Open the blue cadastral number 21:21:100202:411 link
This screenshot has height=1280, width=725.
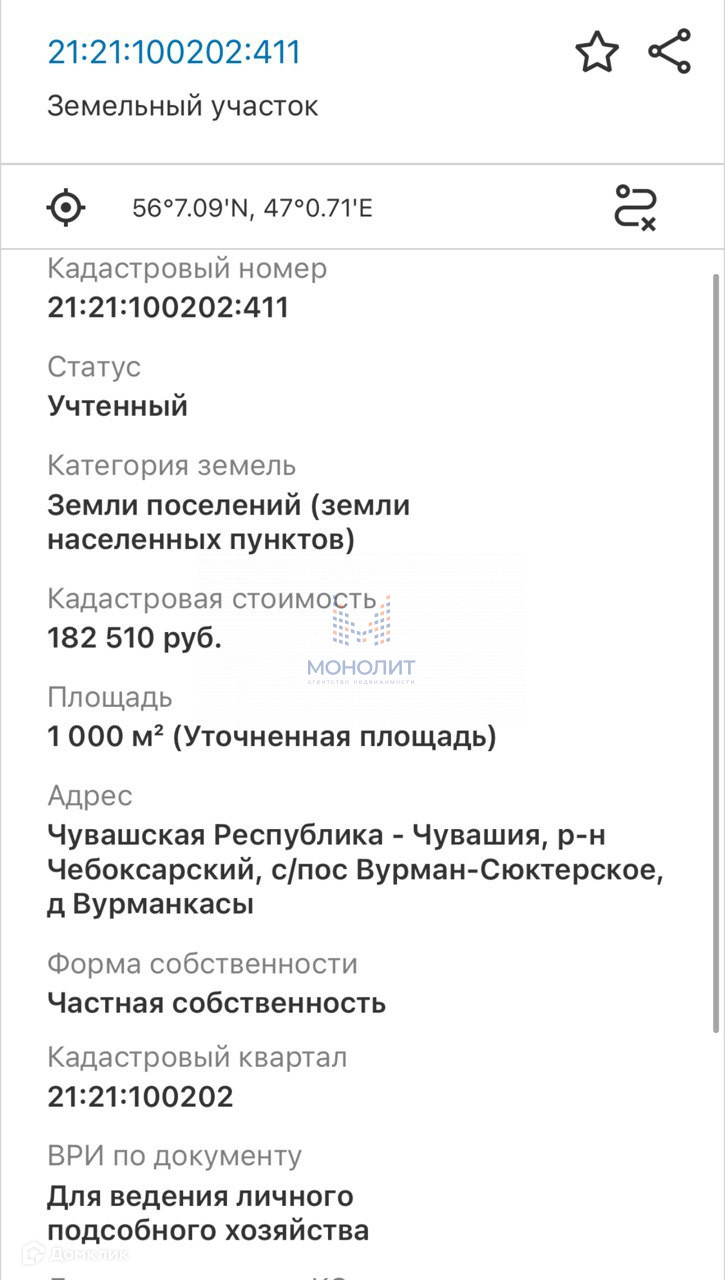point(174,52)
